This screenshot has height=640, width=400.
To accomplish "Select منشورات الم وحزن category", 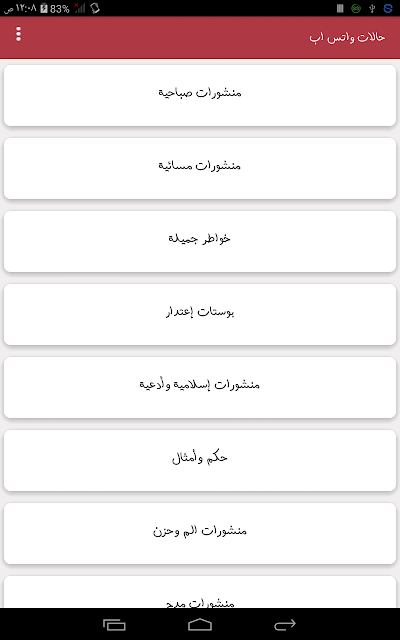I will tap(200, 534).
